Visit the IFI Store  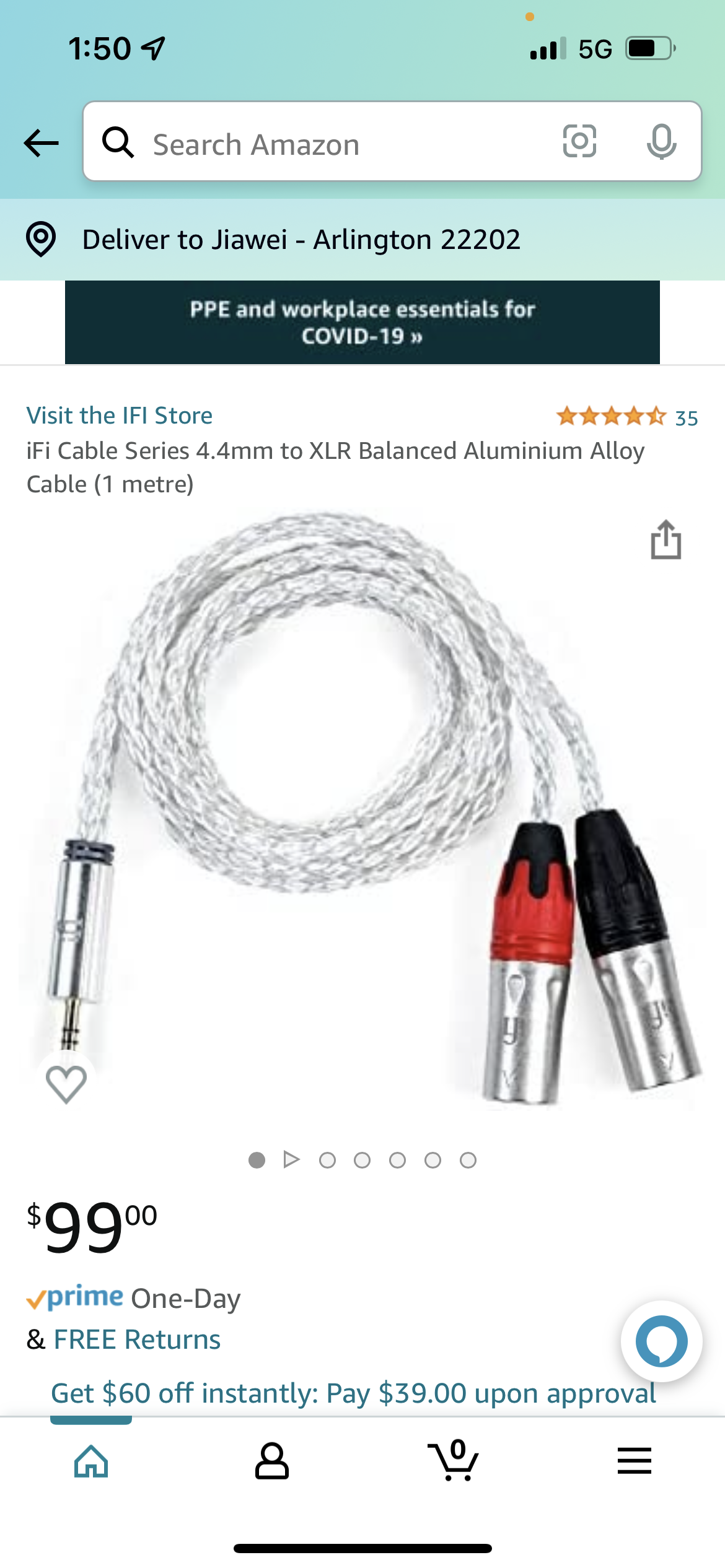click(x=120, y=416)
